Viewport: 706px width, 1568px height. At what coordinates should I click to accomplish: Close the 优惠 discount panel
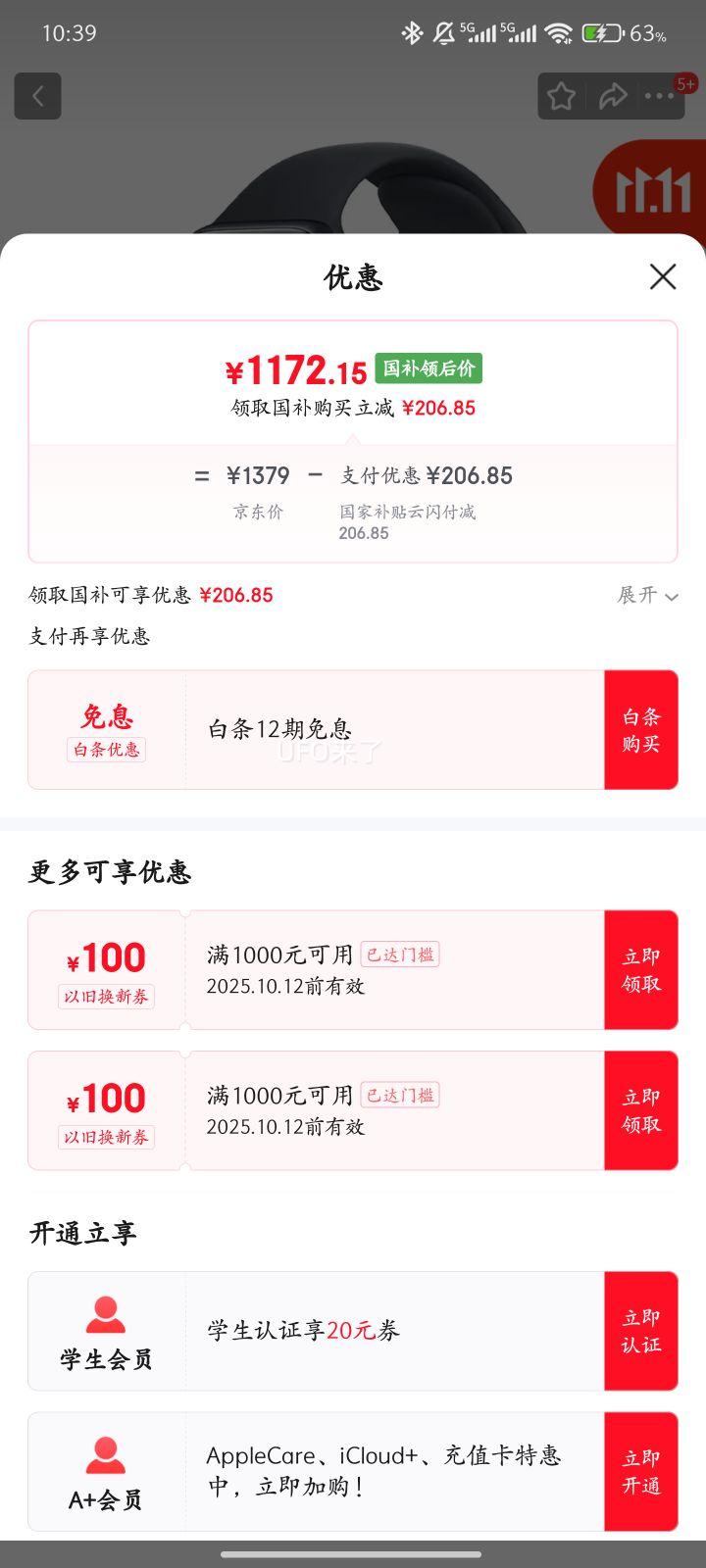[663, 277]
